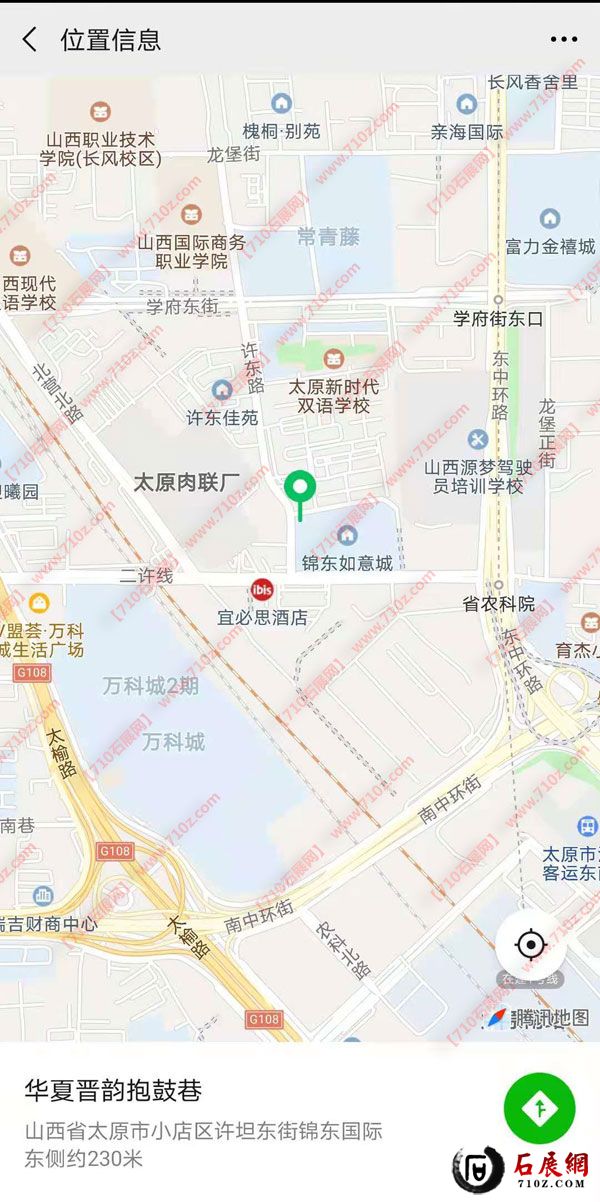Go back from 位置信息 screen
600x1202 pixels.
pyautogui.click(x=30, y=40)
